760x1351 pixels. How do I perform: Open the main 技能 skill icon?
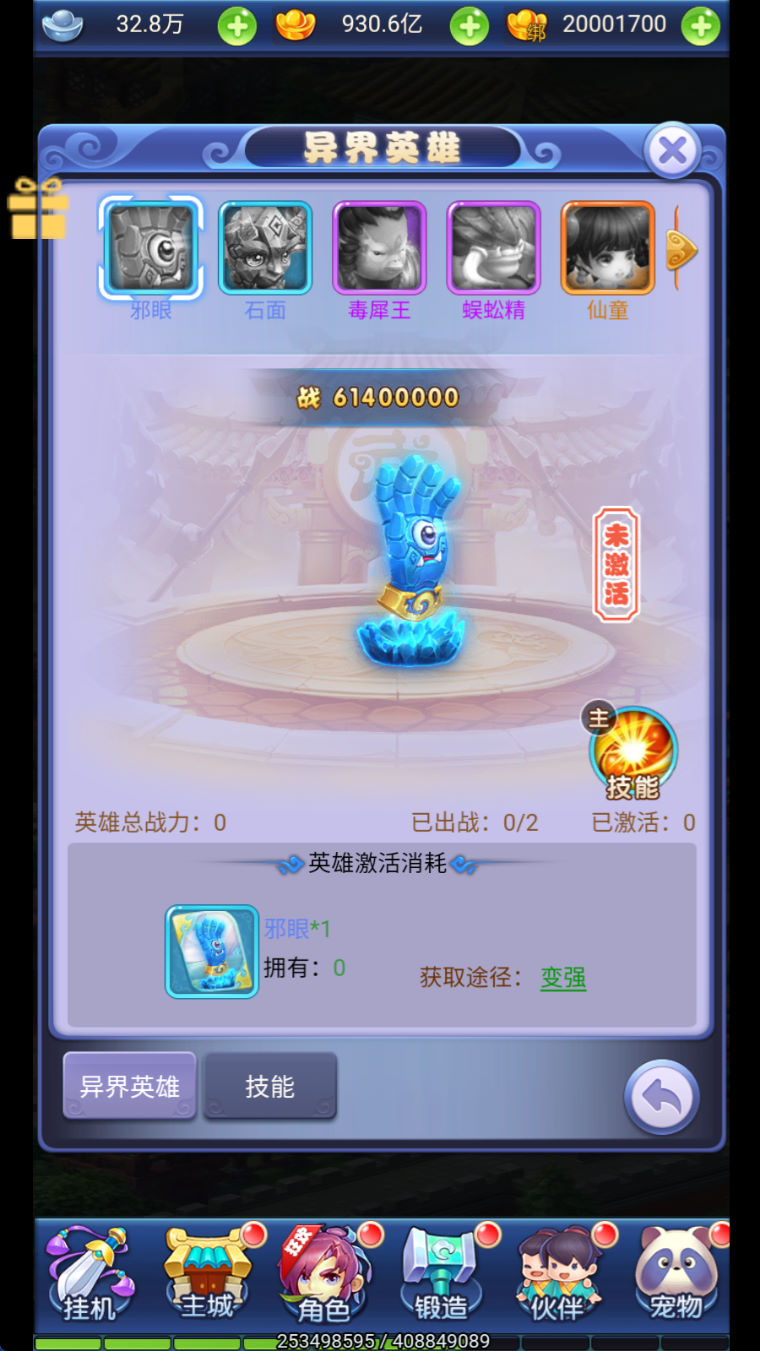pyautogui.click(x=633, y=753)
